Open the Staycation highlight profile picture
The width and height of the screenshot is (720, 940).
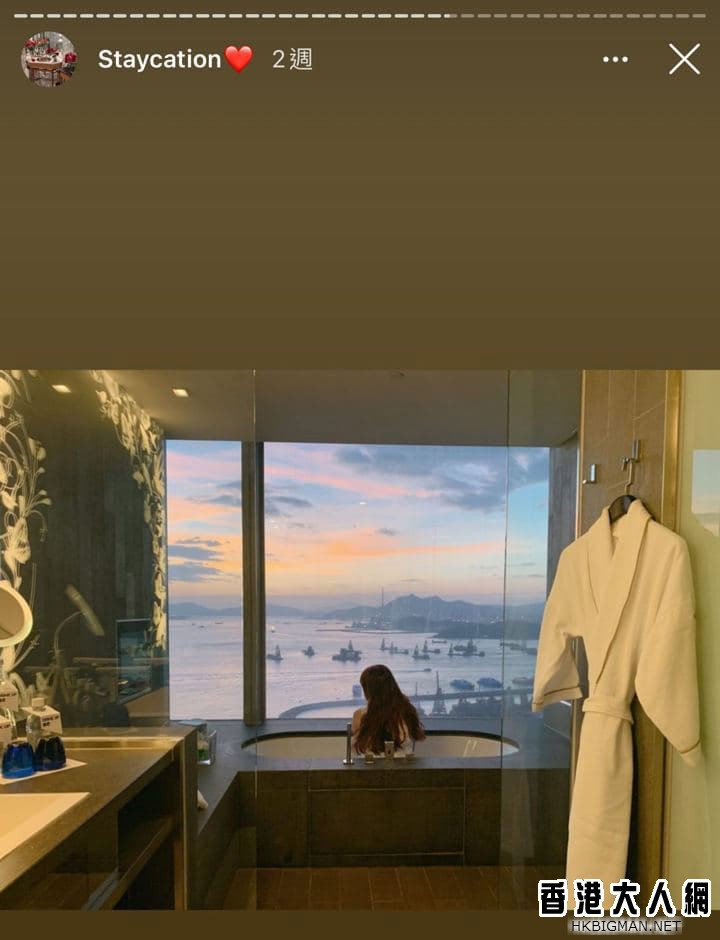coord(48,59)
